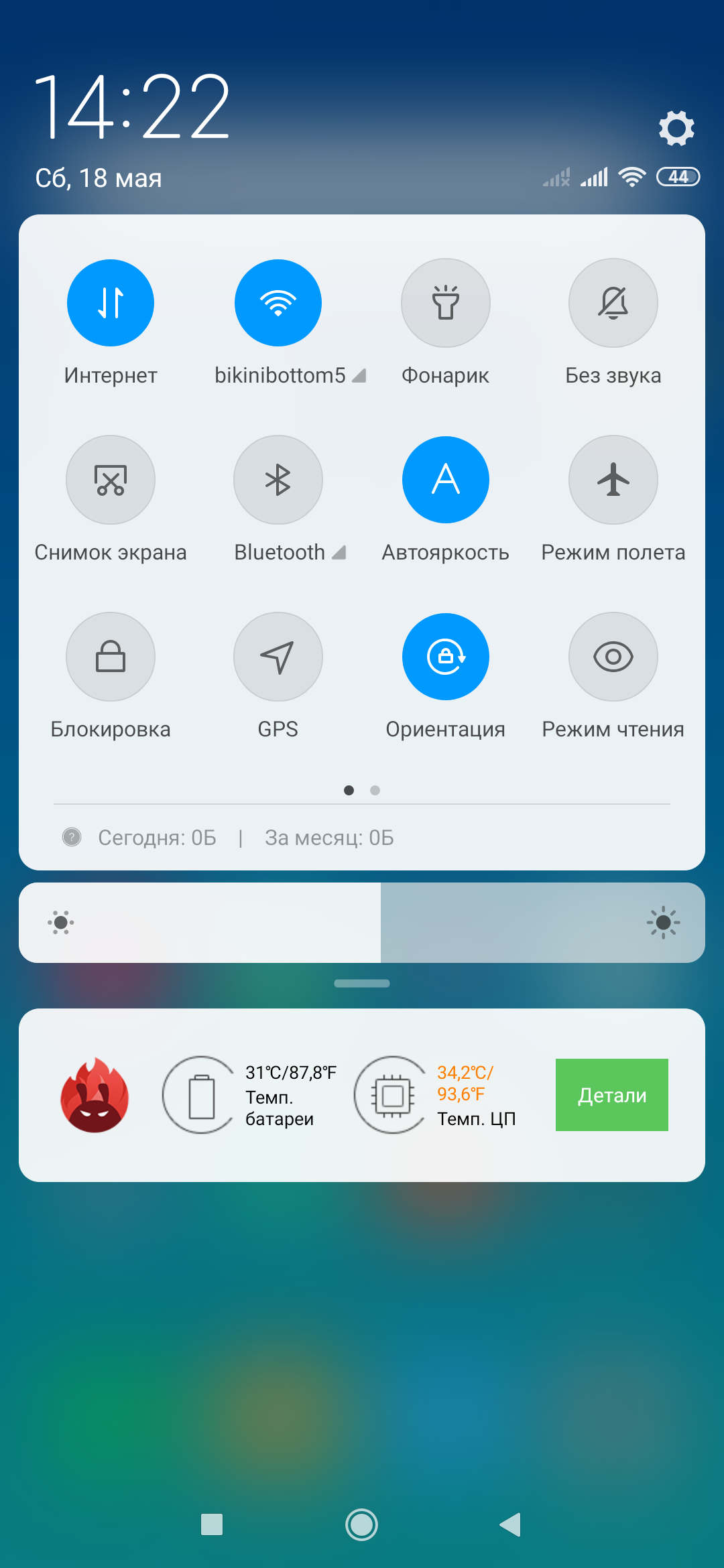The height and width of the screenshot is (1568, 724).
Task: Disable auto-brightness (Автояркость)
Action: pos(446,480)
